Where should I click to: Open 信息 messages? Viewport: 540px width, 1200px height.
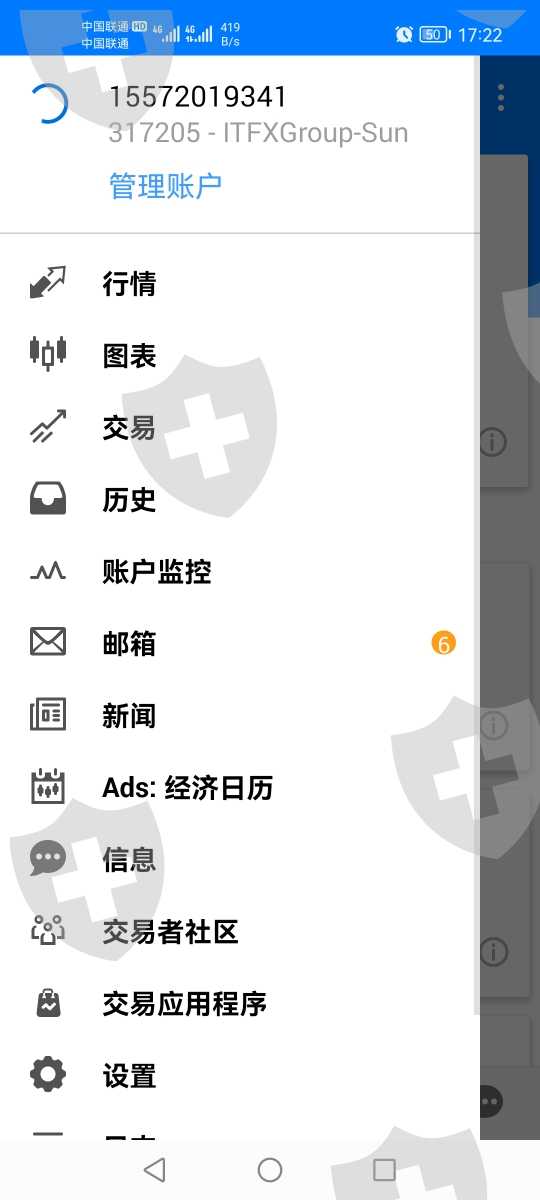point(240,860)
